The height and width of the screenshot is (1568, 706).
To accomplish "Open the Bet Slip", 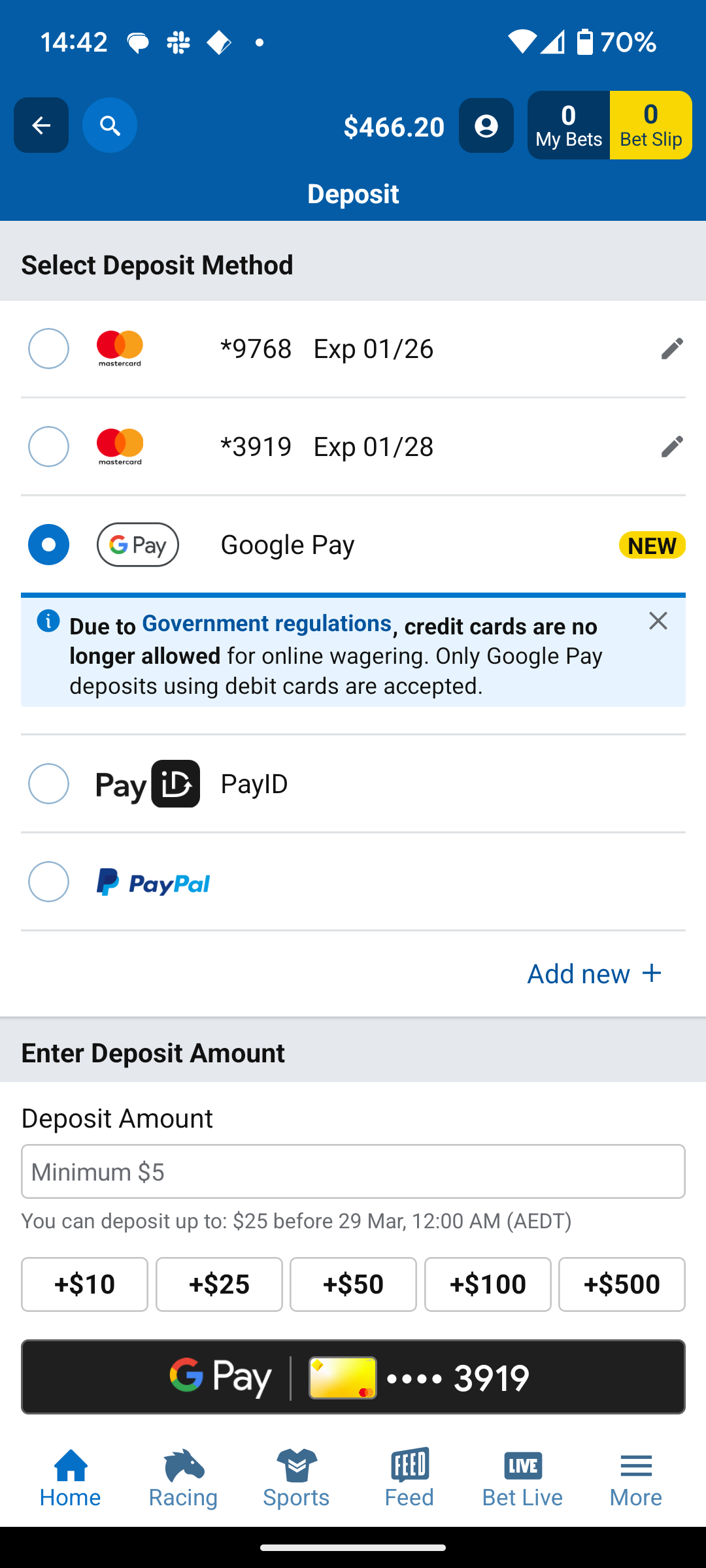I will pyautogui.click(x=650, y=125).
